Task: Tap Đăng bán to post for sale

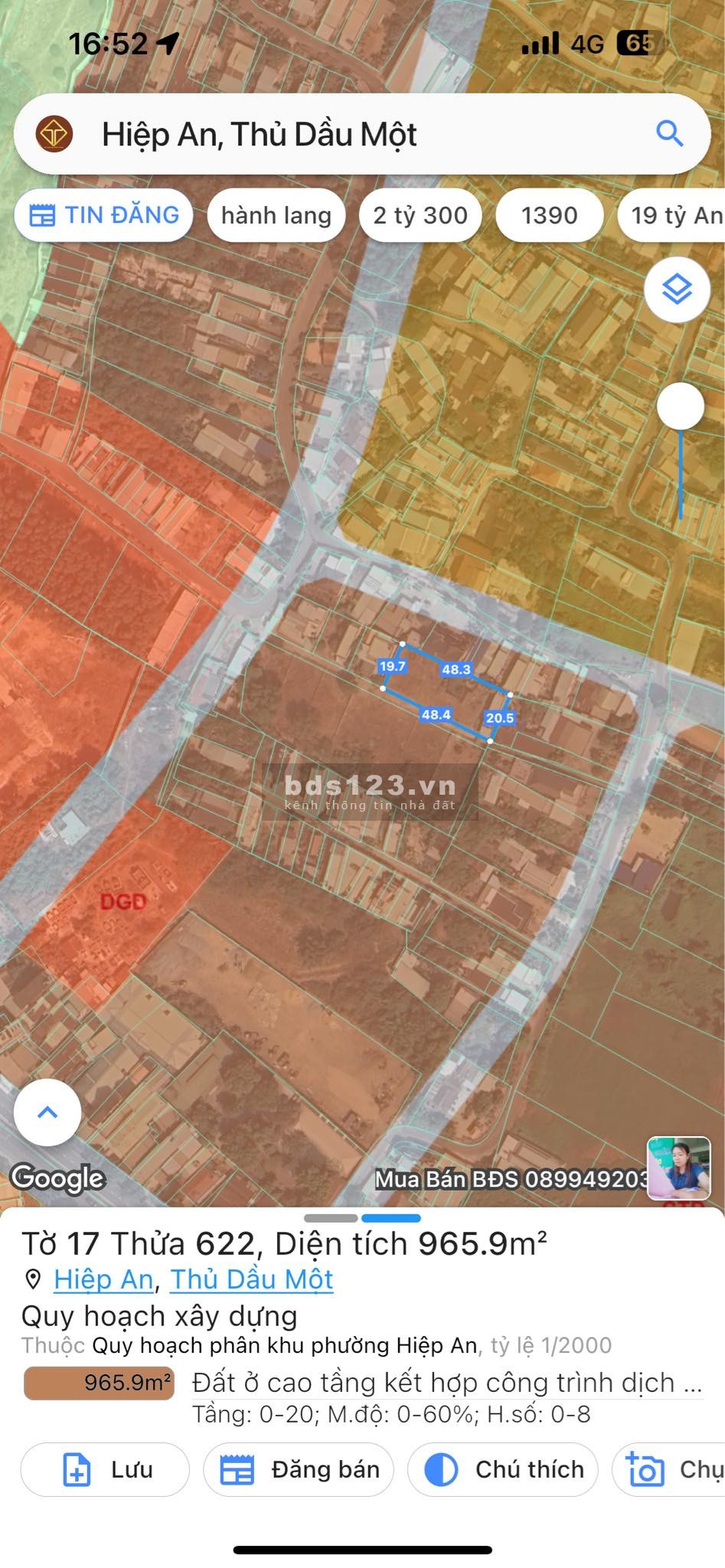Action: pyautogui.click(x=299, y=1470)
